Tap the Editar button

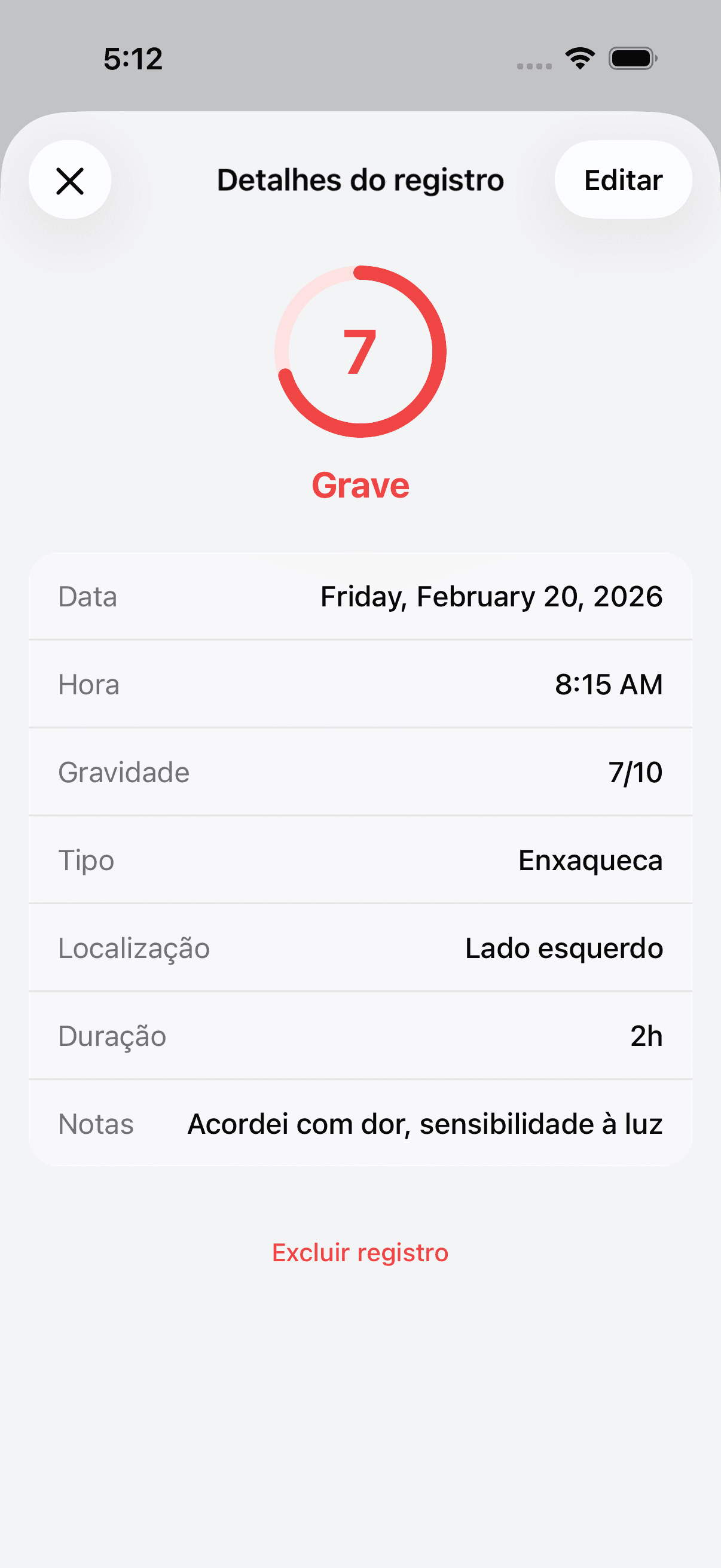[622, 179]
